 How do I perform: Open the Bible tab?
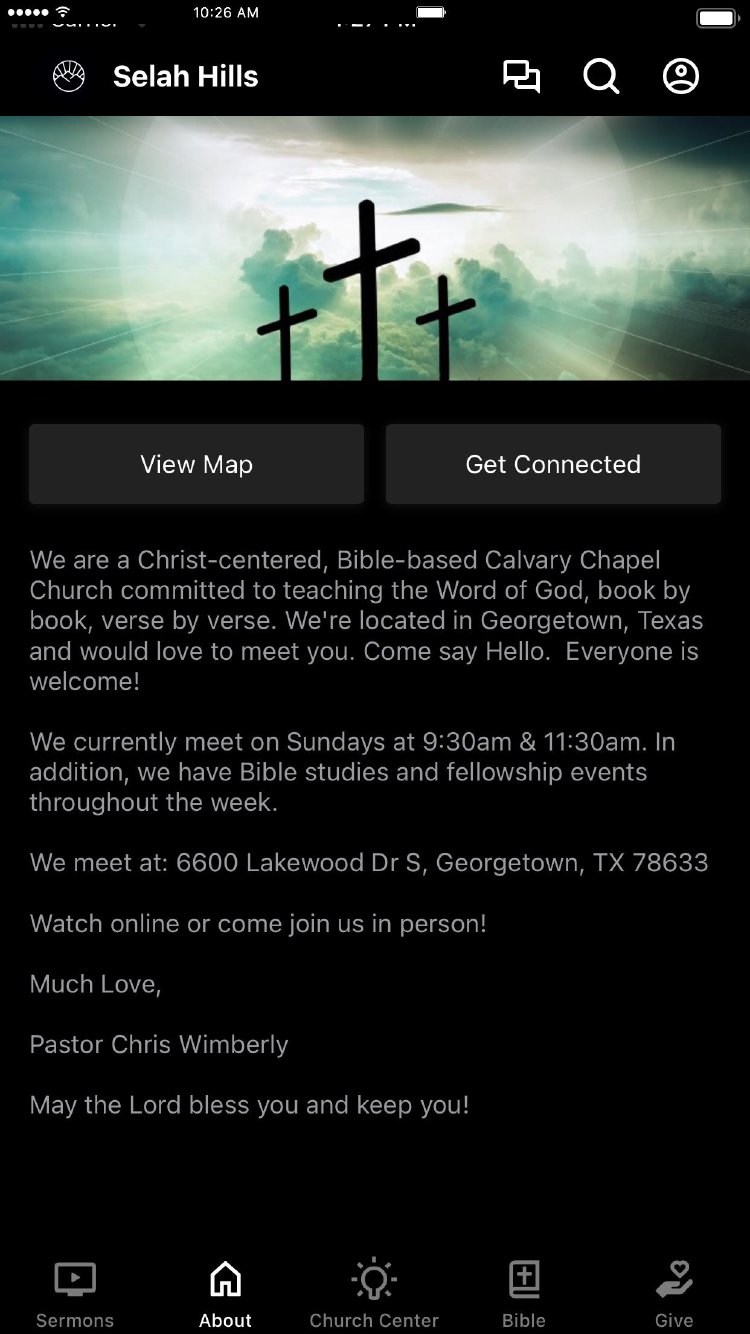pyautogui.click(x=524, y=1293)
